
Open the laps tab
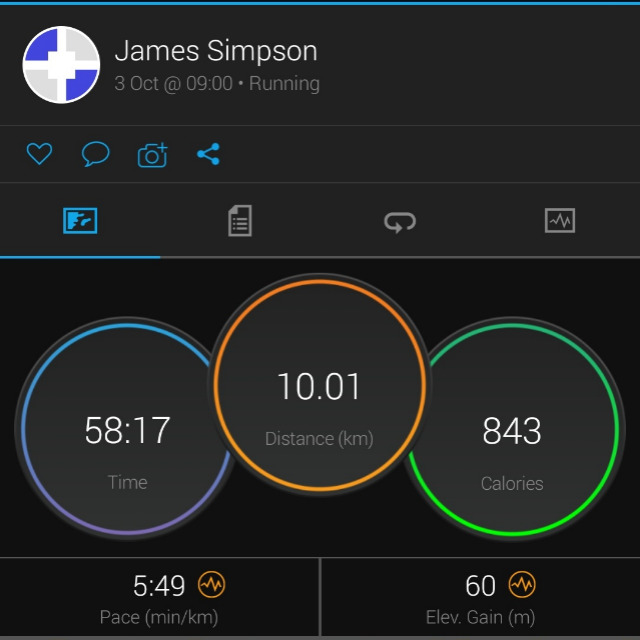point(400,220)
